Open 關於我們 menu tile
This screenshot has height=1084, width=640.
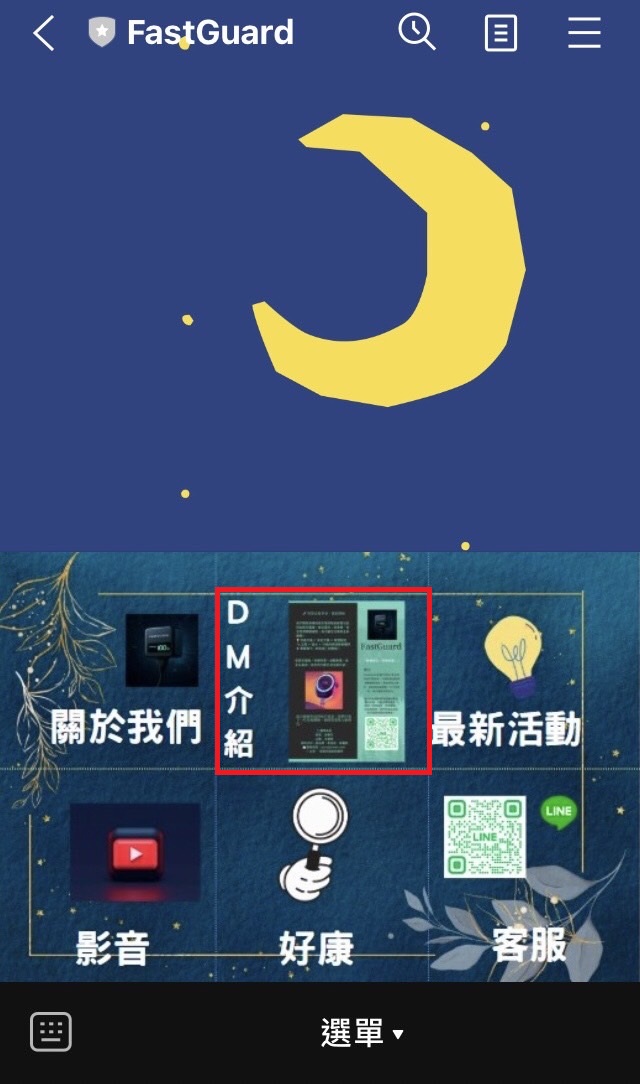coord(127,682)
